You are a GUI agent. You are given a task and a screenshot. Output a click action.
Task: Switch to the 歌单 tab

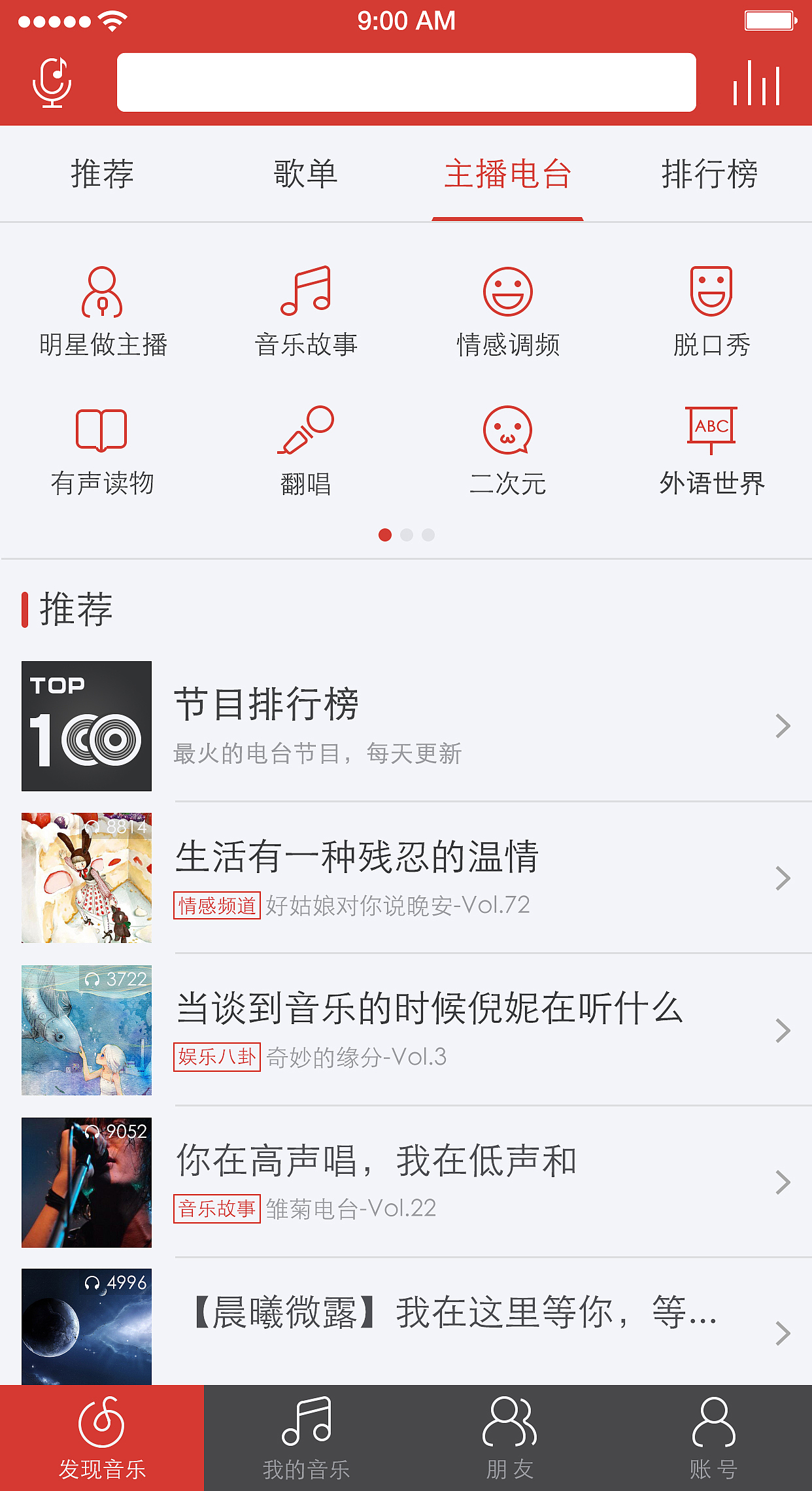pyautogui.click(x=305, y=173)
